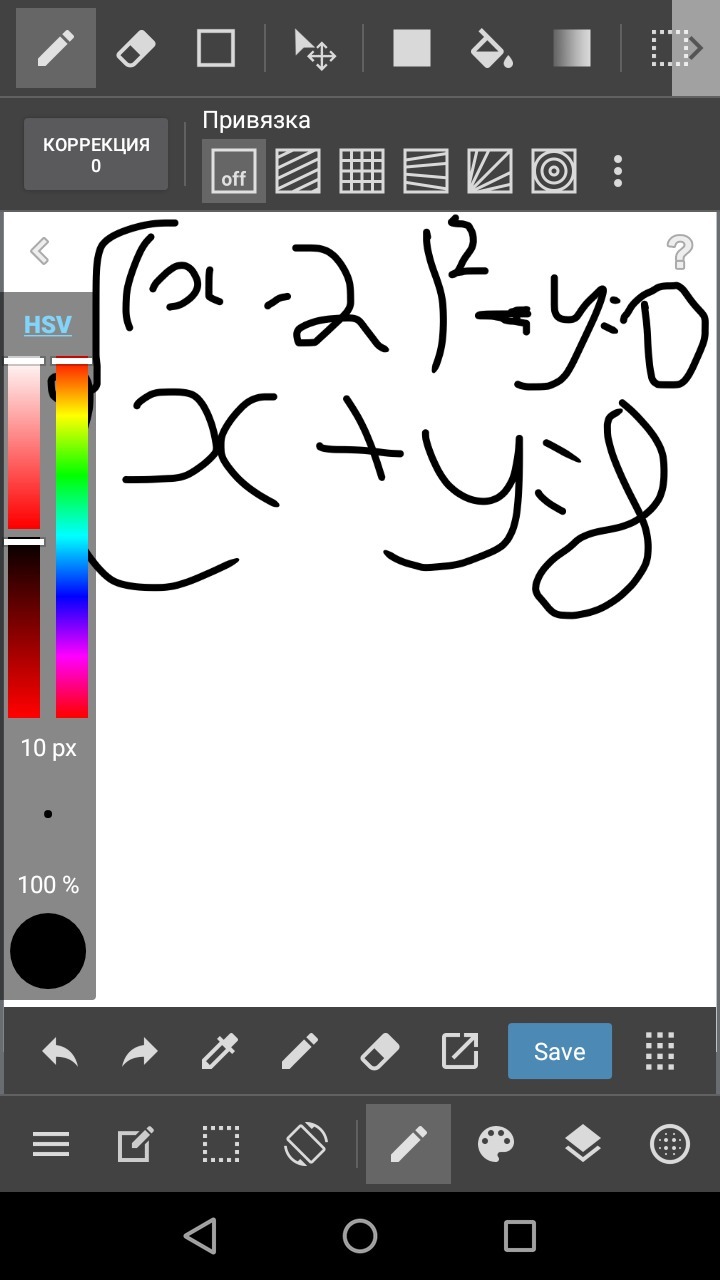Open the hamburger menu at bottom left
This screenshot has height=1280, width=720.
pos(51,1143)
